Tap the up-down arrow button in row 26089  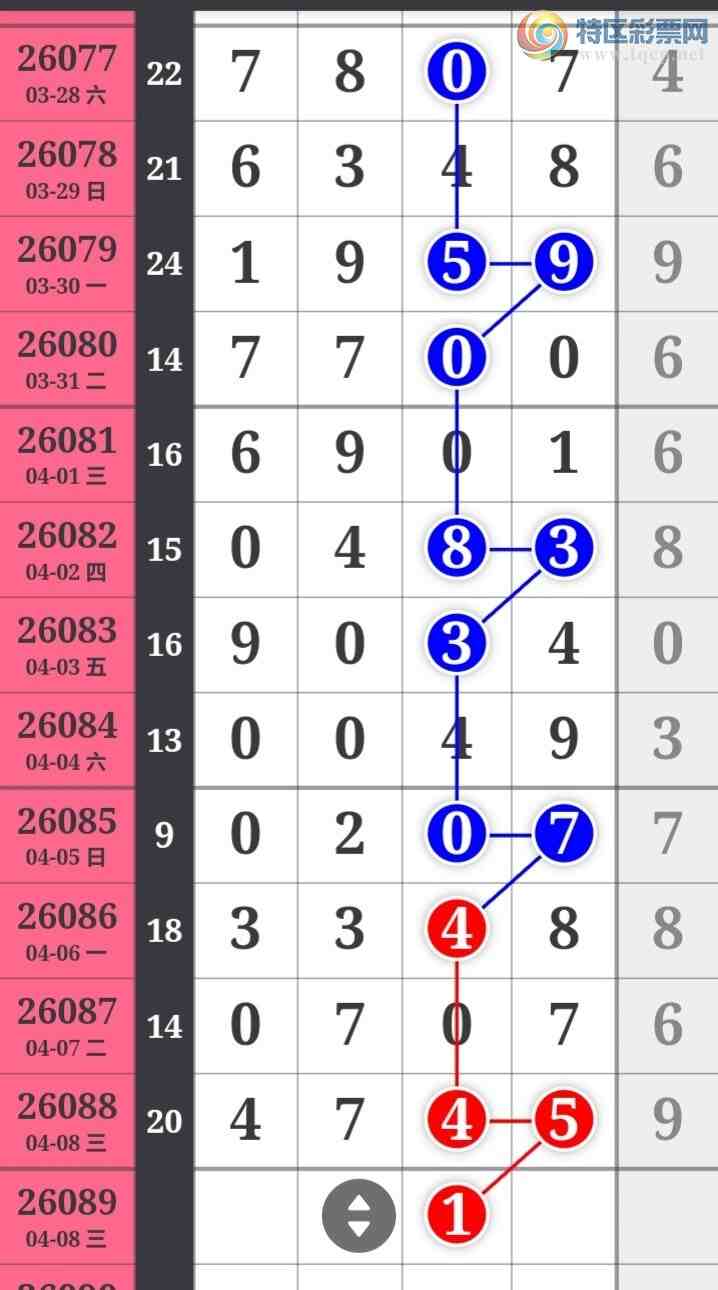[x=358, y=1216]
